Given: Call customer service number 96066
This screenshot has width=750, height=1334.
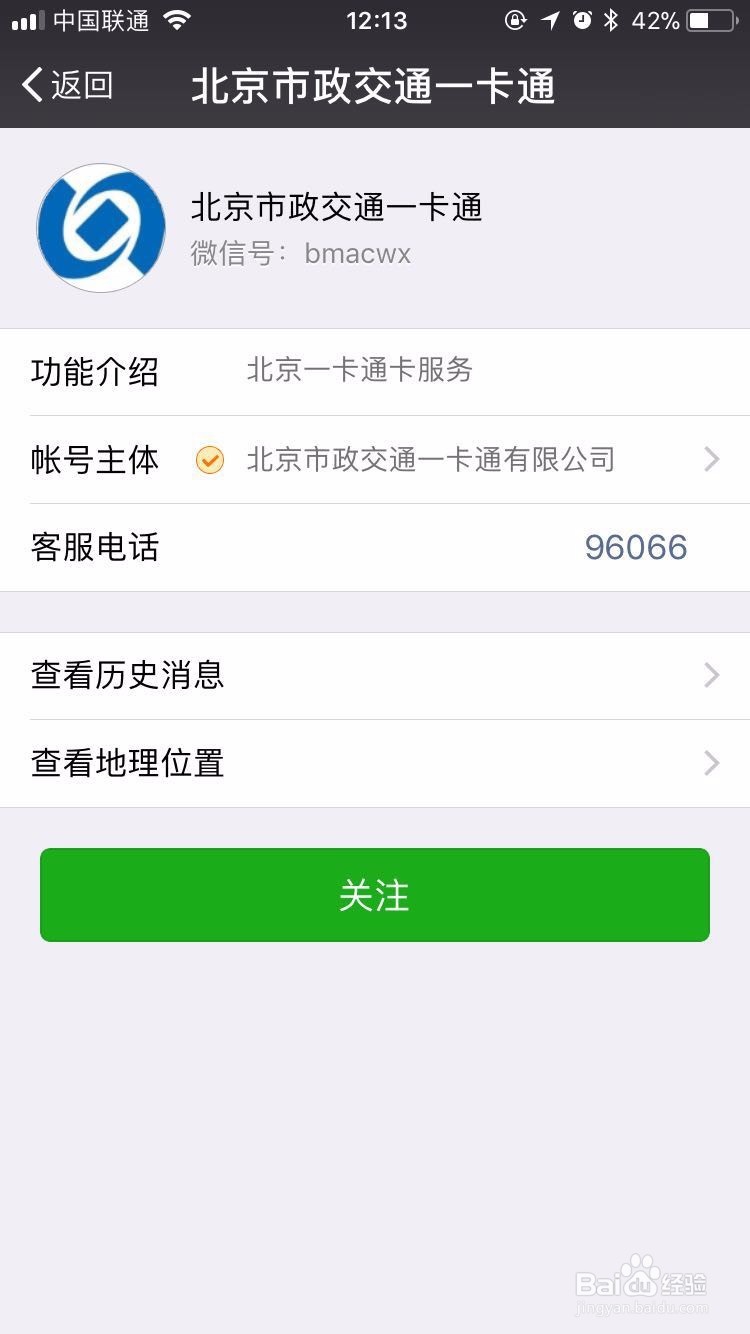Looking at the screenshot, I should coord(636,547).
